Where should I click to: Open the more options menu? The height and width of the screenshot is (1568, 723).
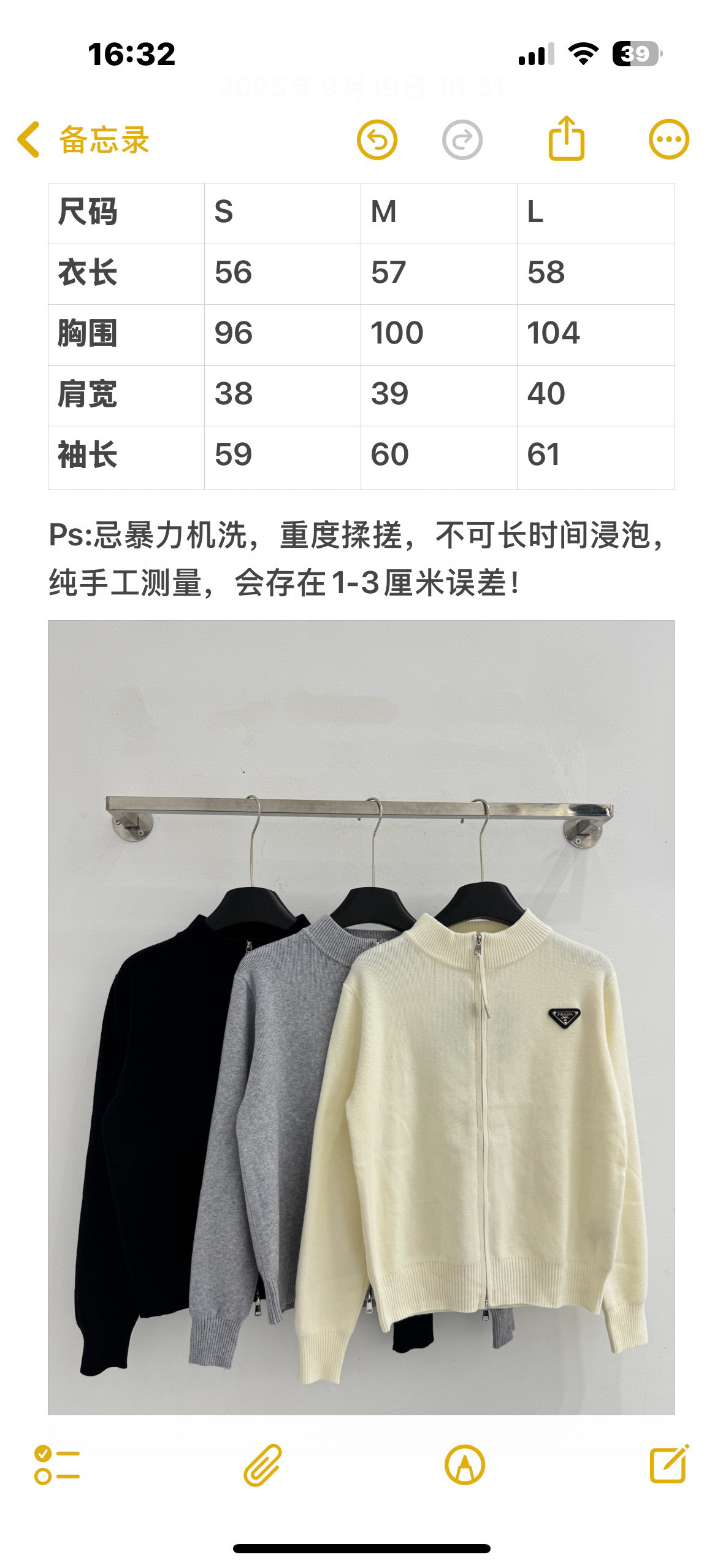coord(668,139)
